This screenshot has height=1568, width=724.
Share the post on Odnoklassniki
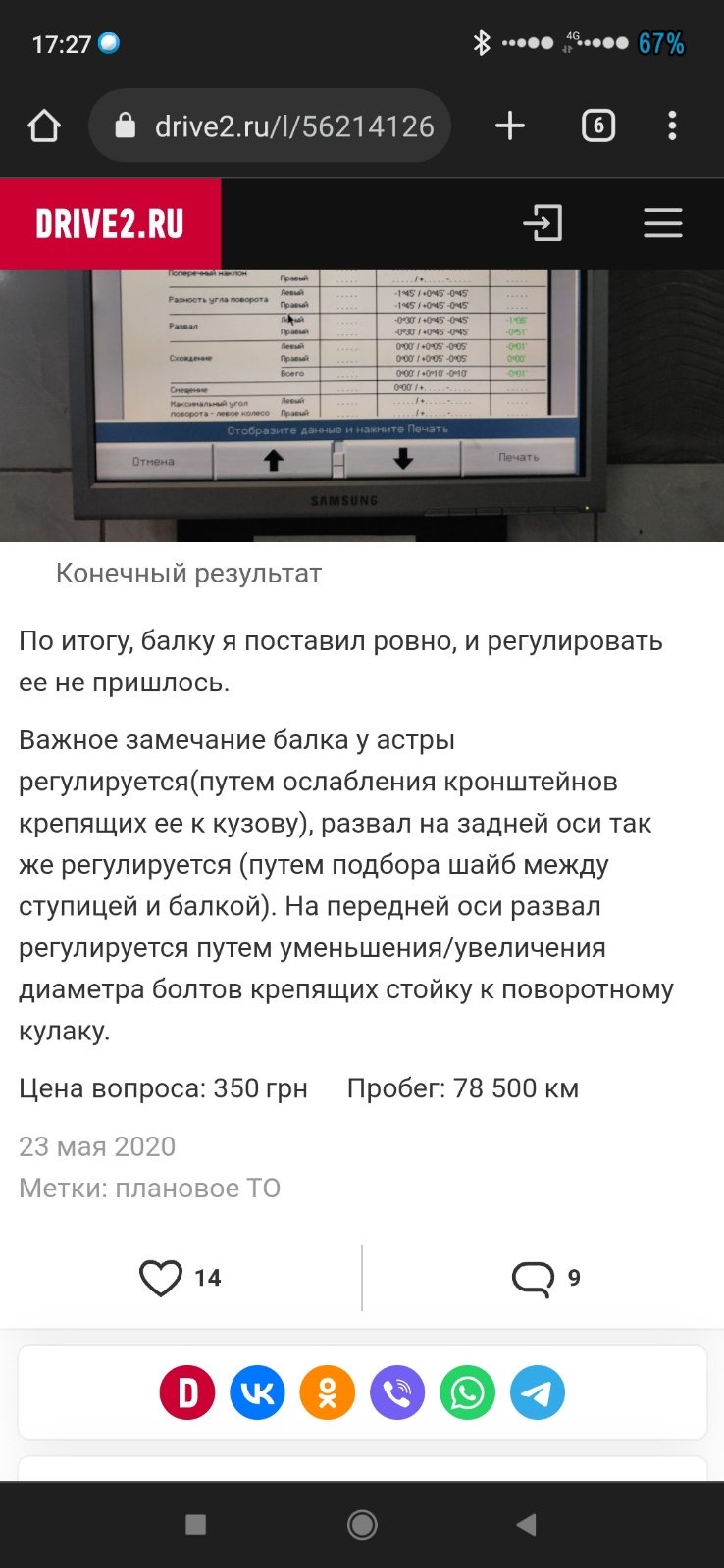coord(327,1392)
